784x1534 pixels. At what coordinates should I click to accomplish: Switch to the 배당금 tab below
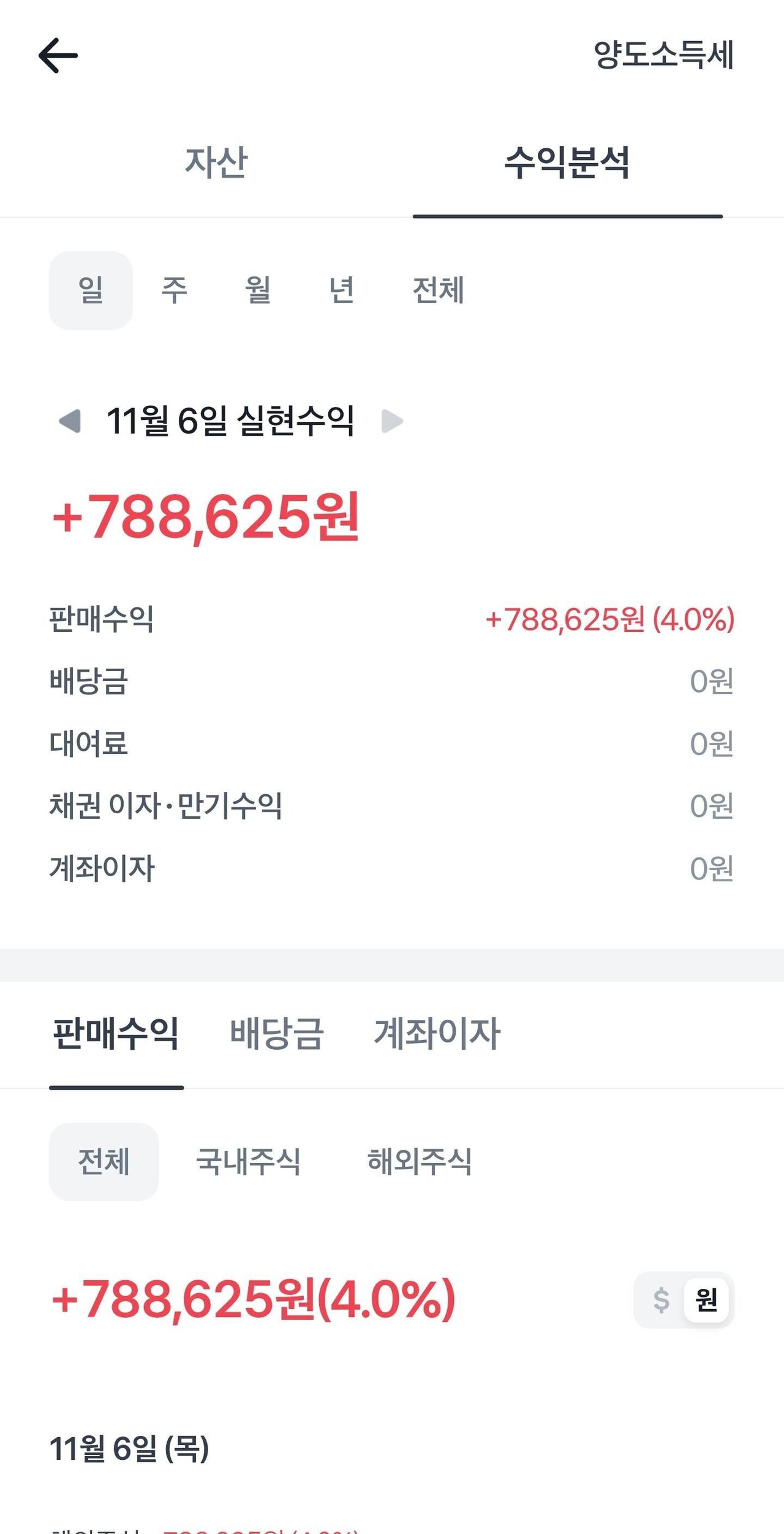pos(277,1035)
